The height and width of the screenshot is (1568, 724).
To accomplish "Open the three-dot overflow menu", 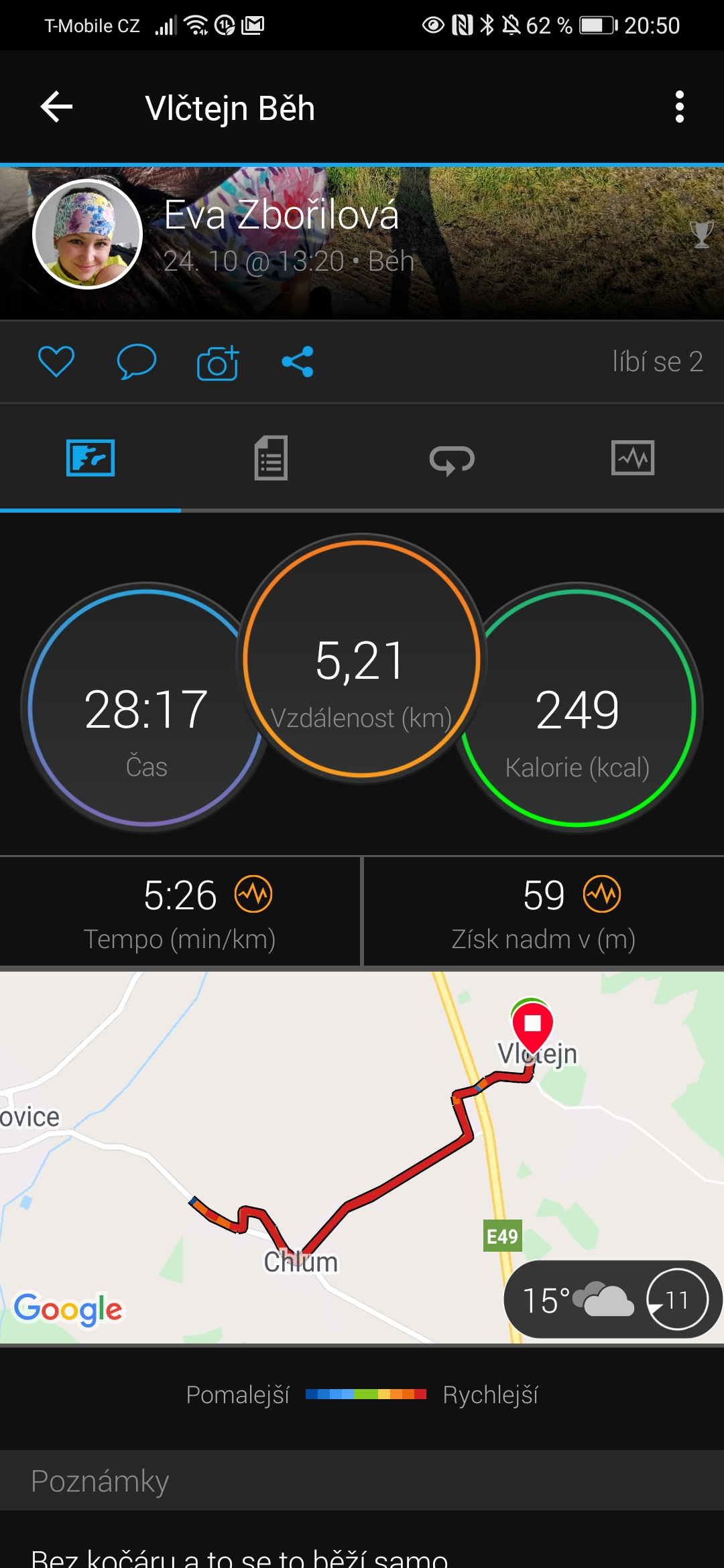I will [x=679, y=107].
